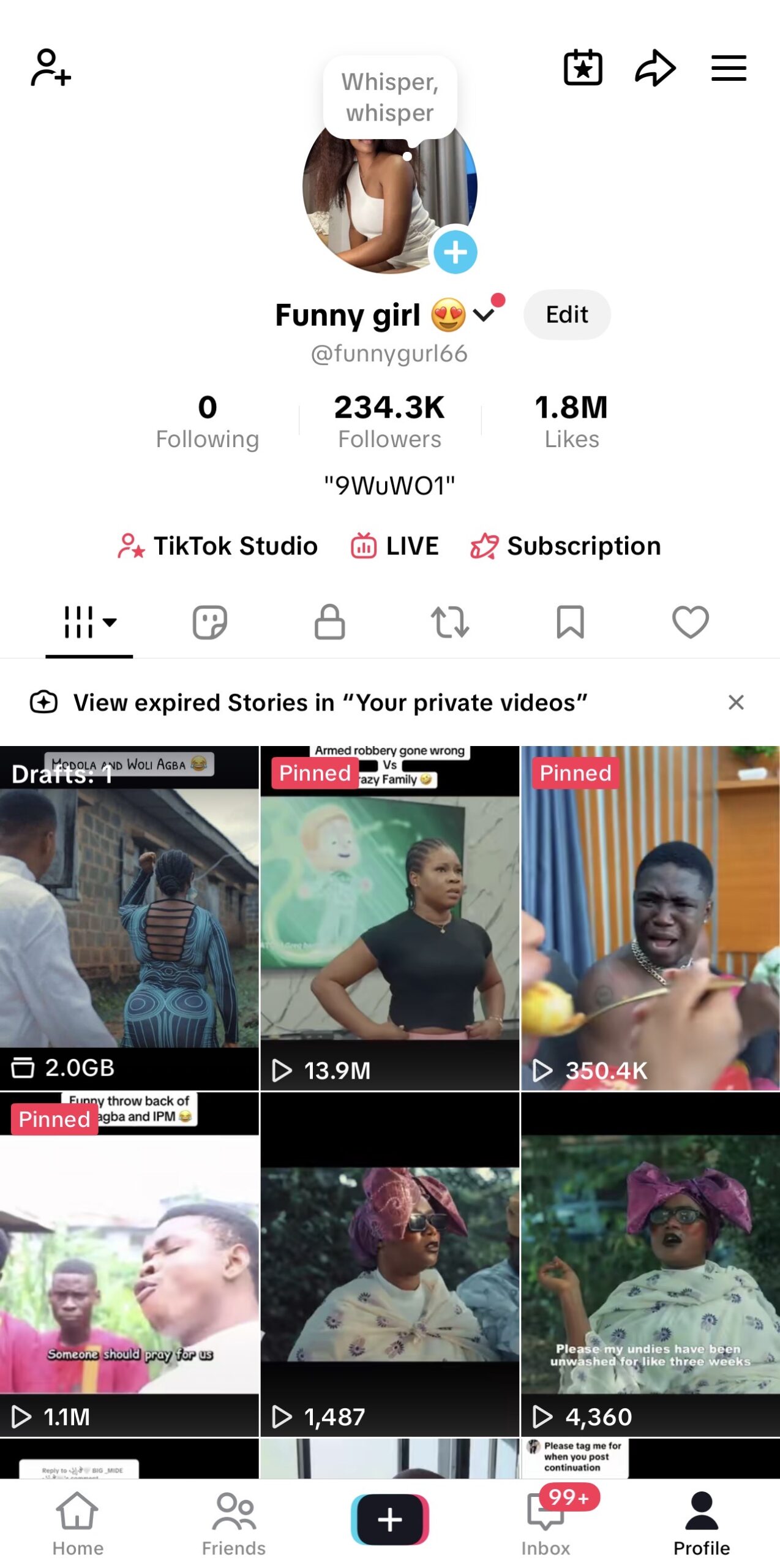This screenshot has width=780, height=1568.
Task: Open the Inbox tab
Action: tap(546, 1522)
